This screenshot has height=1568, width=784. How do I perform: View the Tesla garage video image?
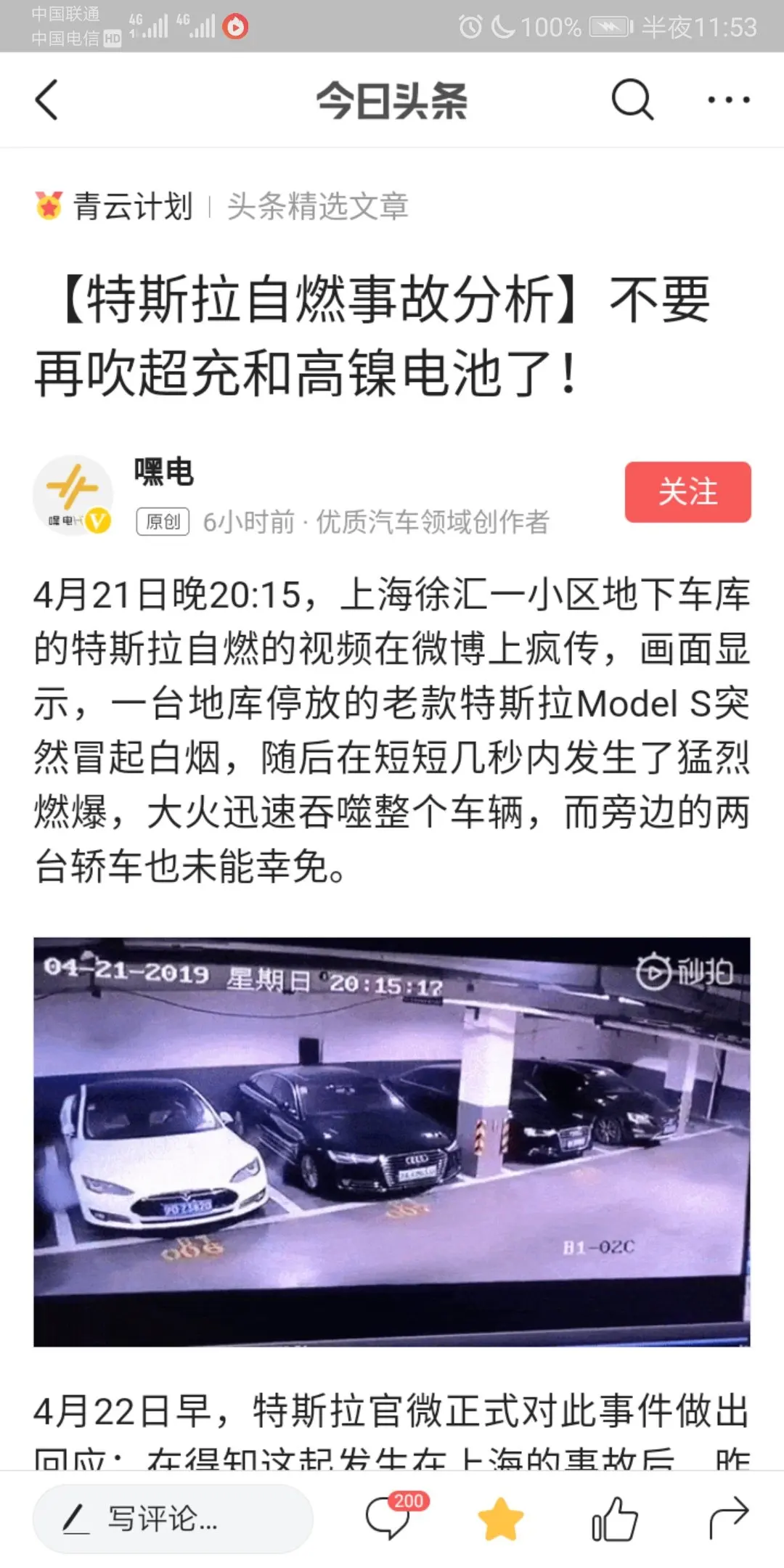tap(392, 1141)
